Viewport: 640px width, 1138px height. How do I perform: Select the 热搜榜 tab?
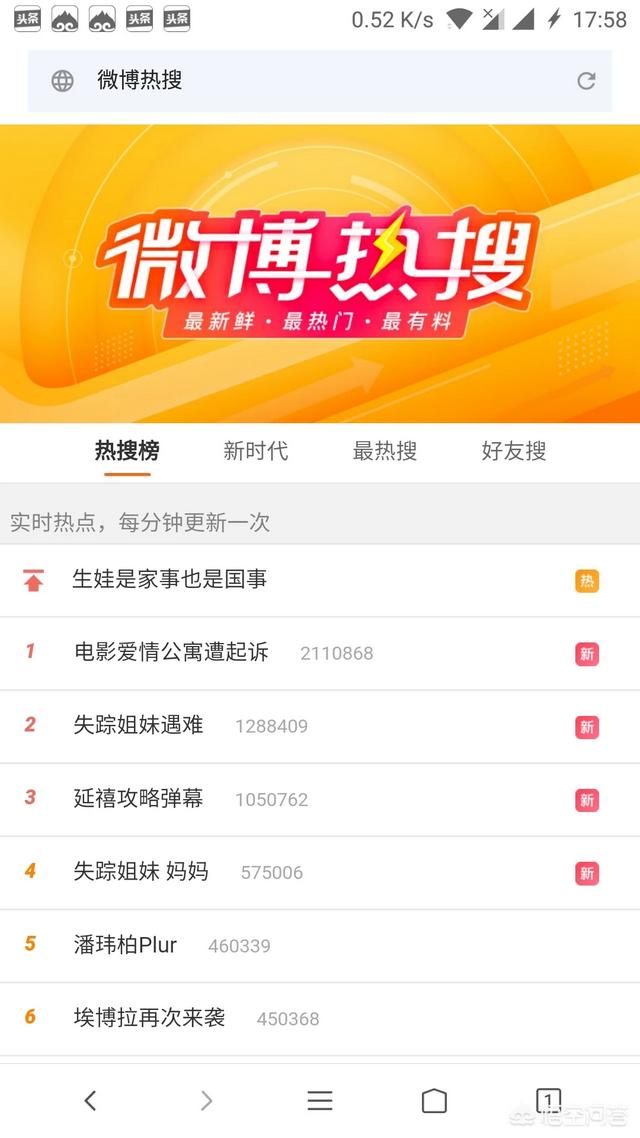point(127,451)
